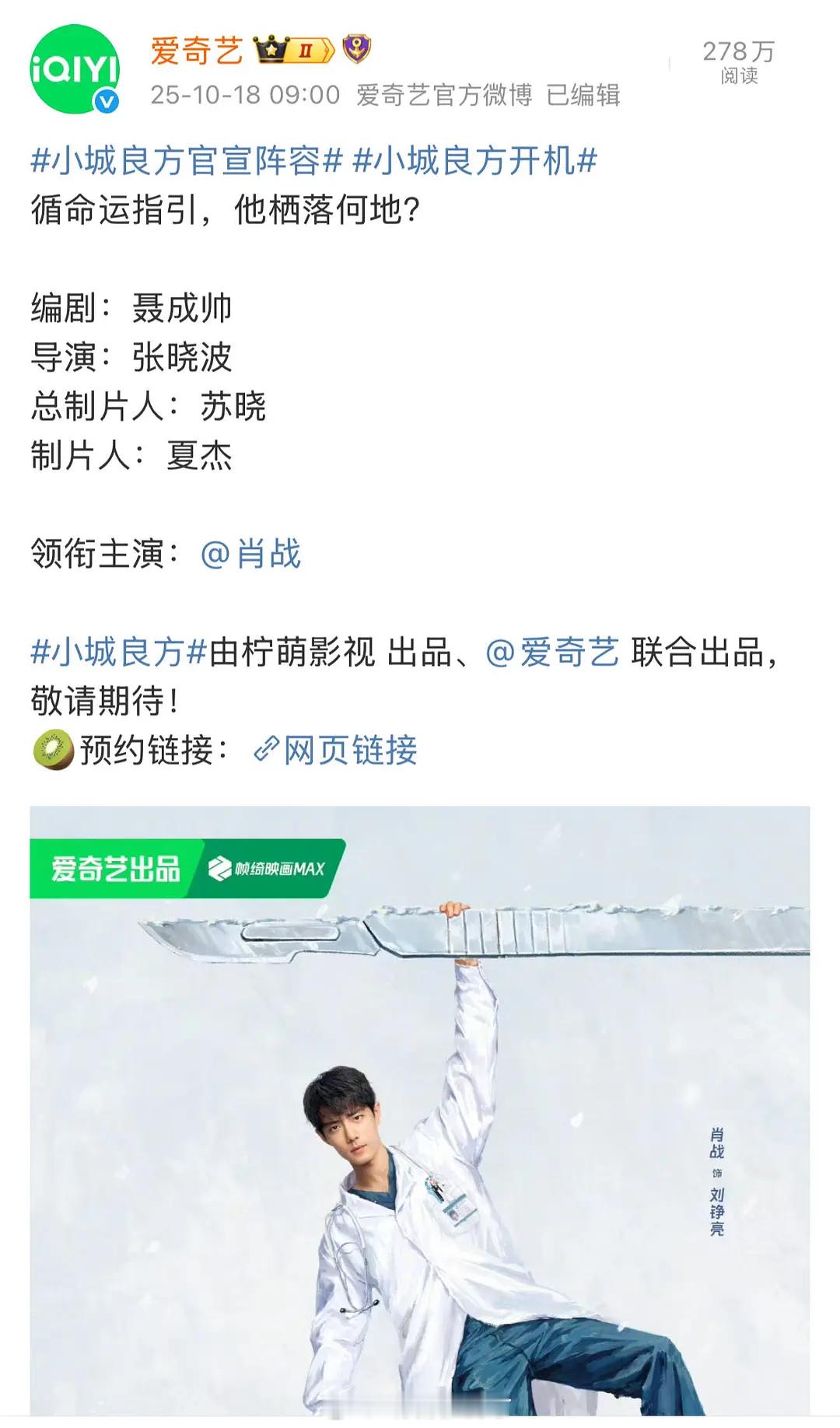This screenshot has width=840, height=1428.
Task: Click the blue V verification badge
Action: click(105, 101)
